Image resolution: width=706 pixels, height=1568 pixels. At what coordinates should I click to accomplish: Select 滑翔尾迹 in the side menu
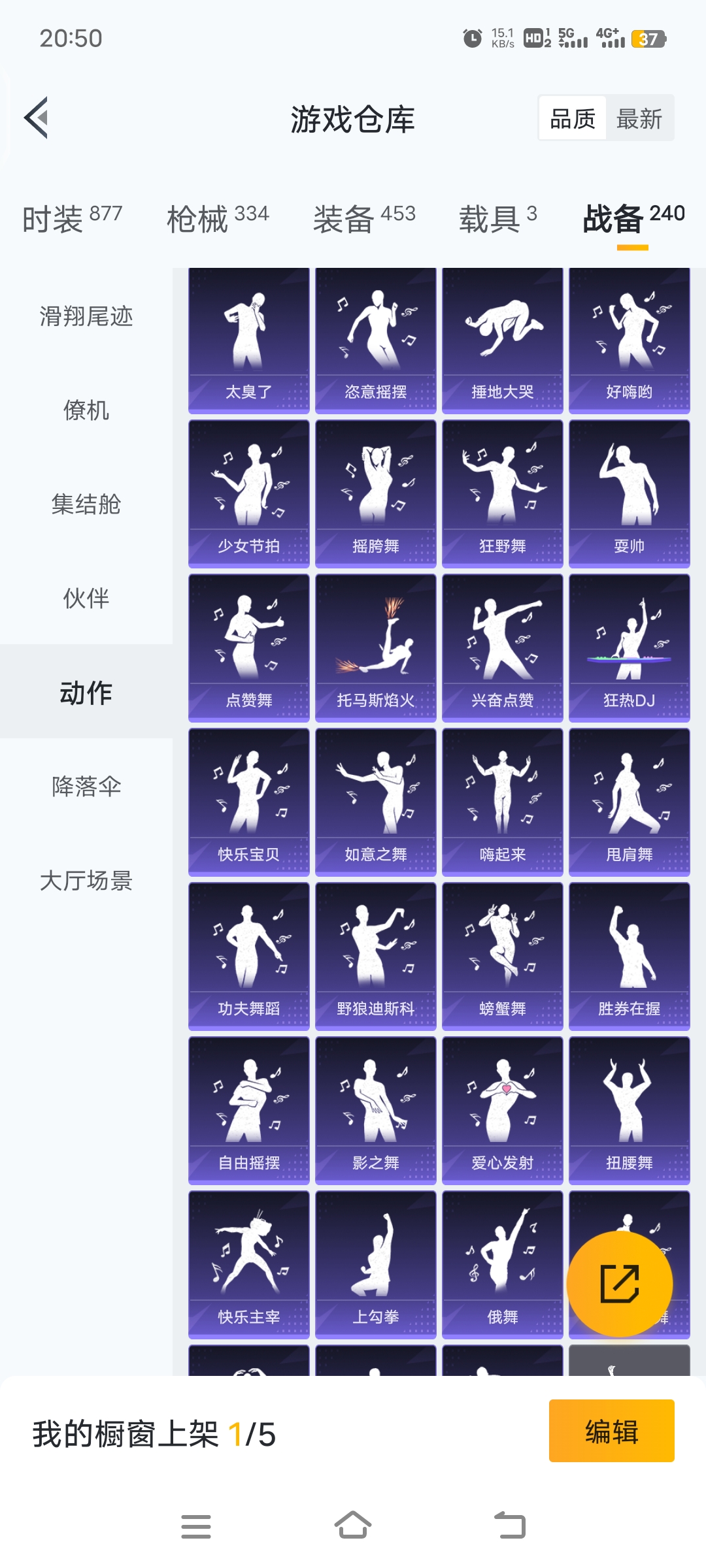(x=86, y=316)
